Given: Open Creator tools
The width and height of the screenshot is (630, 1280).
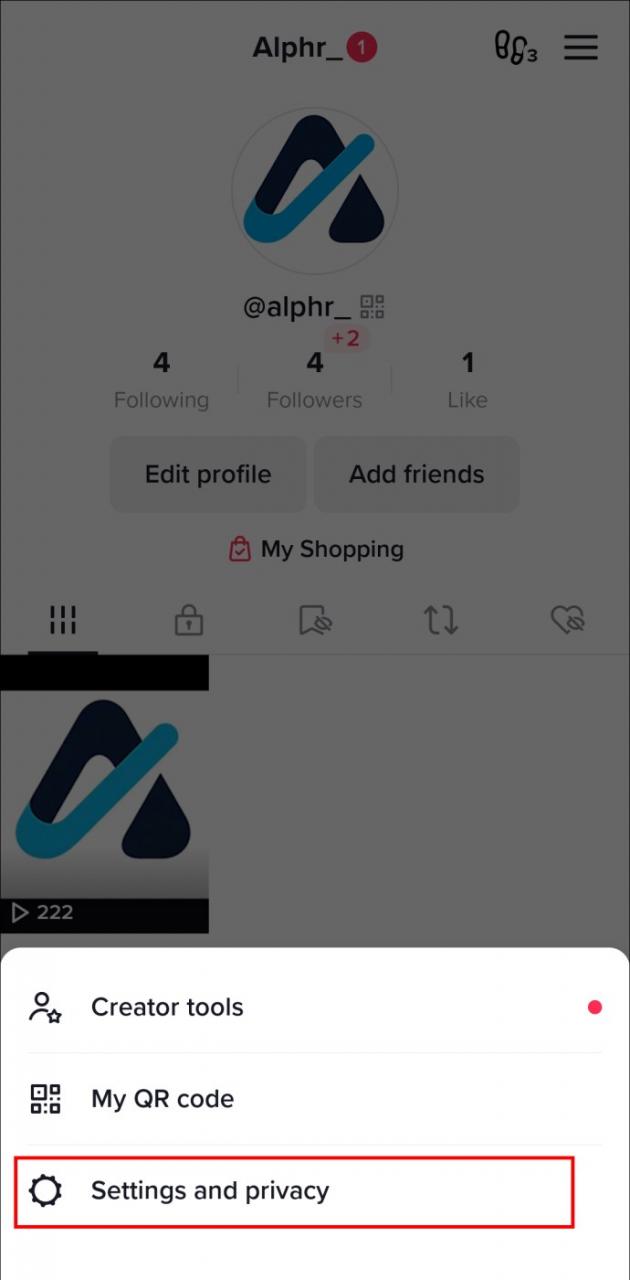Looking at the screenshot, I should [x=167, y=1007].
